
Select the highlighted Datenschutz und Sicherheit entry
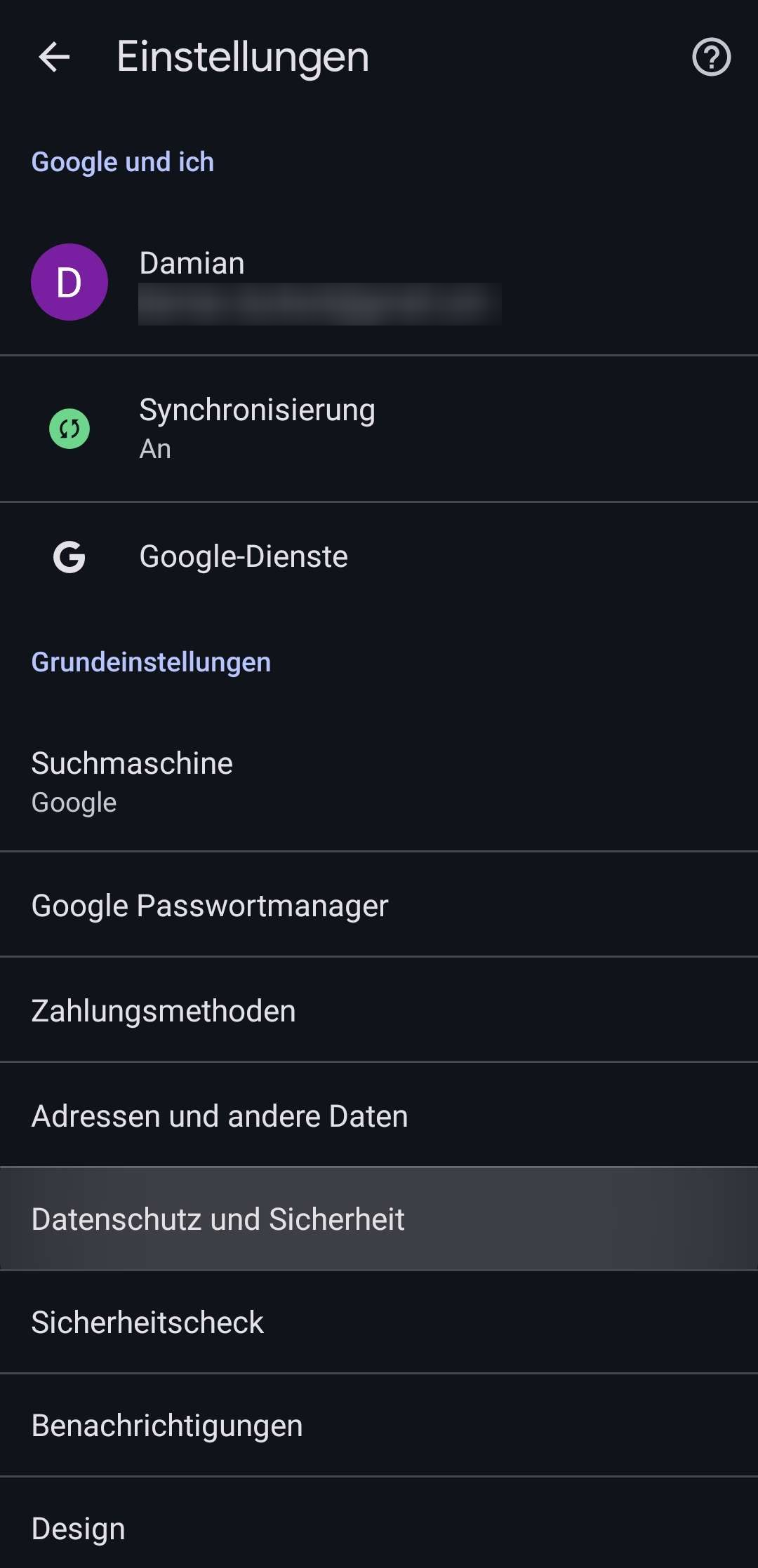(379, 1219)
